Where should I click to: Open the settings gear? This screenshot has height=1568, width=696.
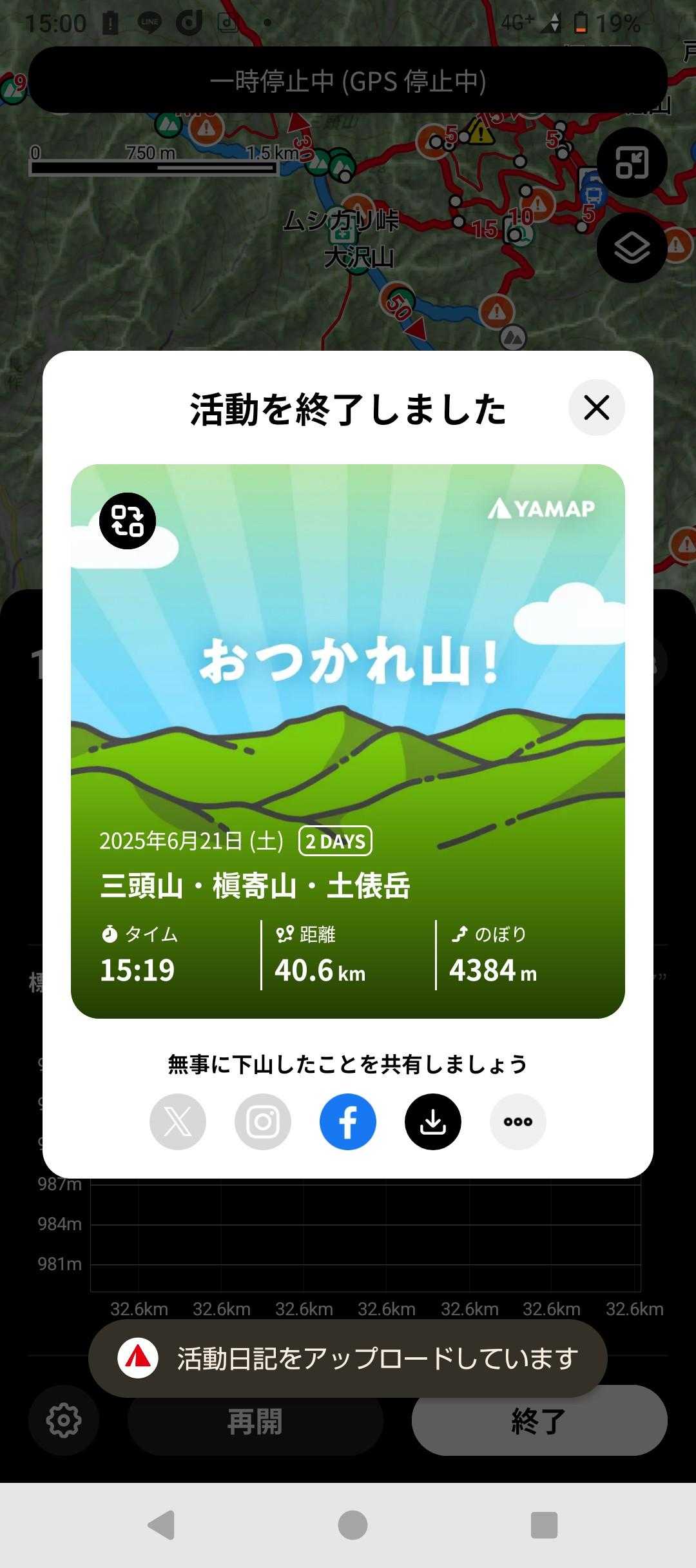(x=64, y=1420)
